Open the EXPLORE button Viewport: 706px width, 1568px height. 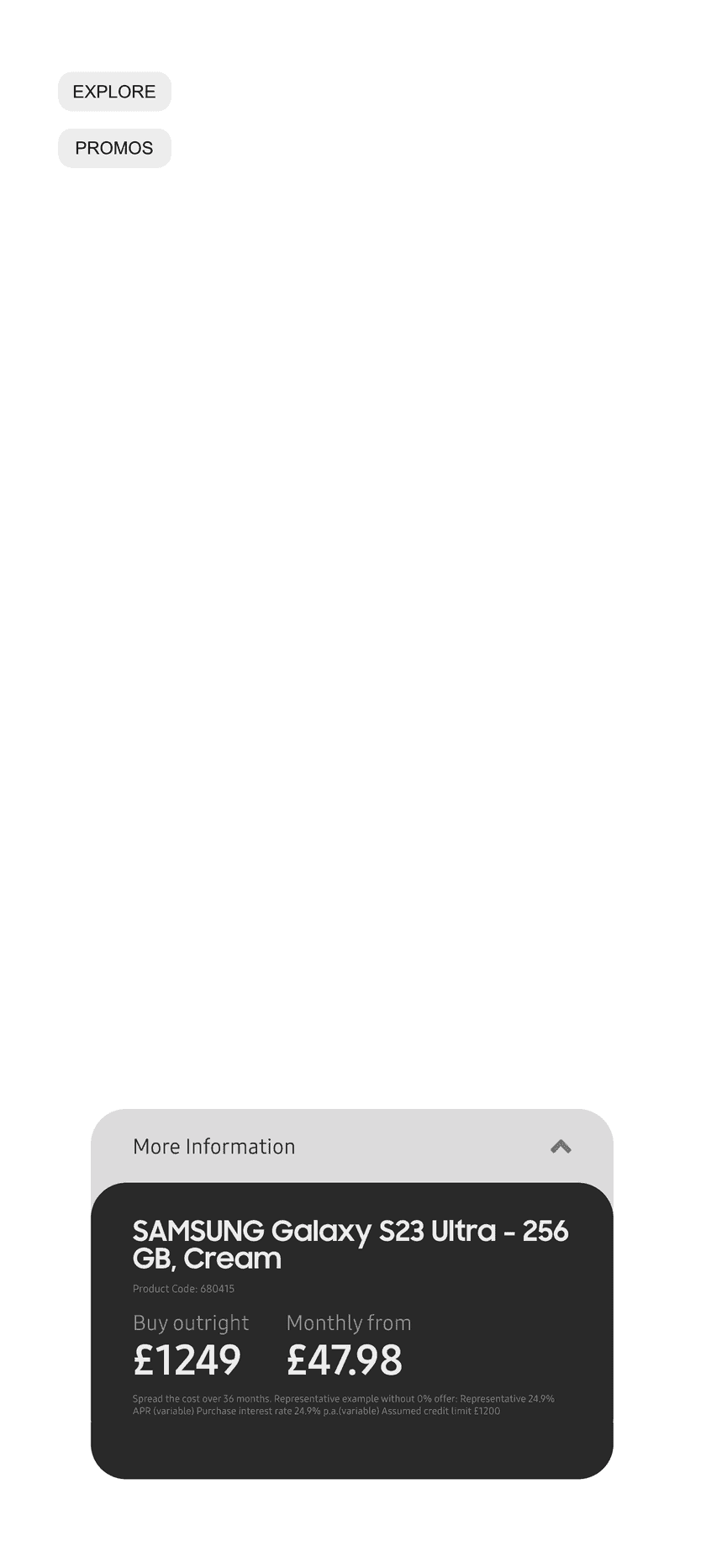[114, 92]
